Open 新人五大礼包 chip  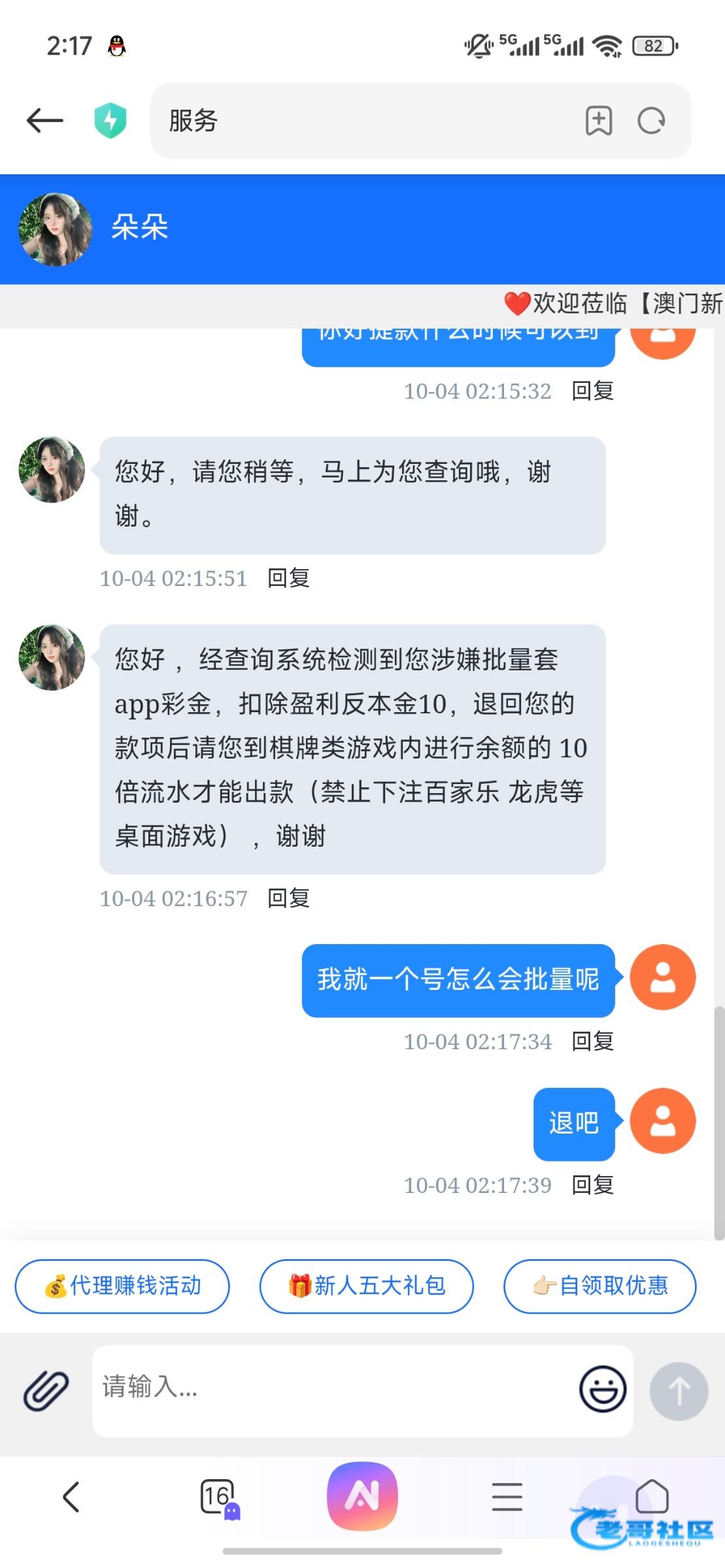[366, 1286]
